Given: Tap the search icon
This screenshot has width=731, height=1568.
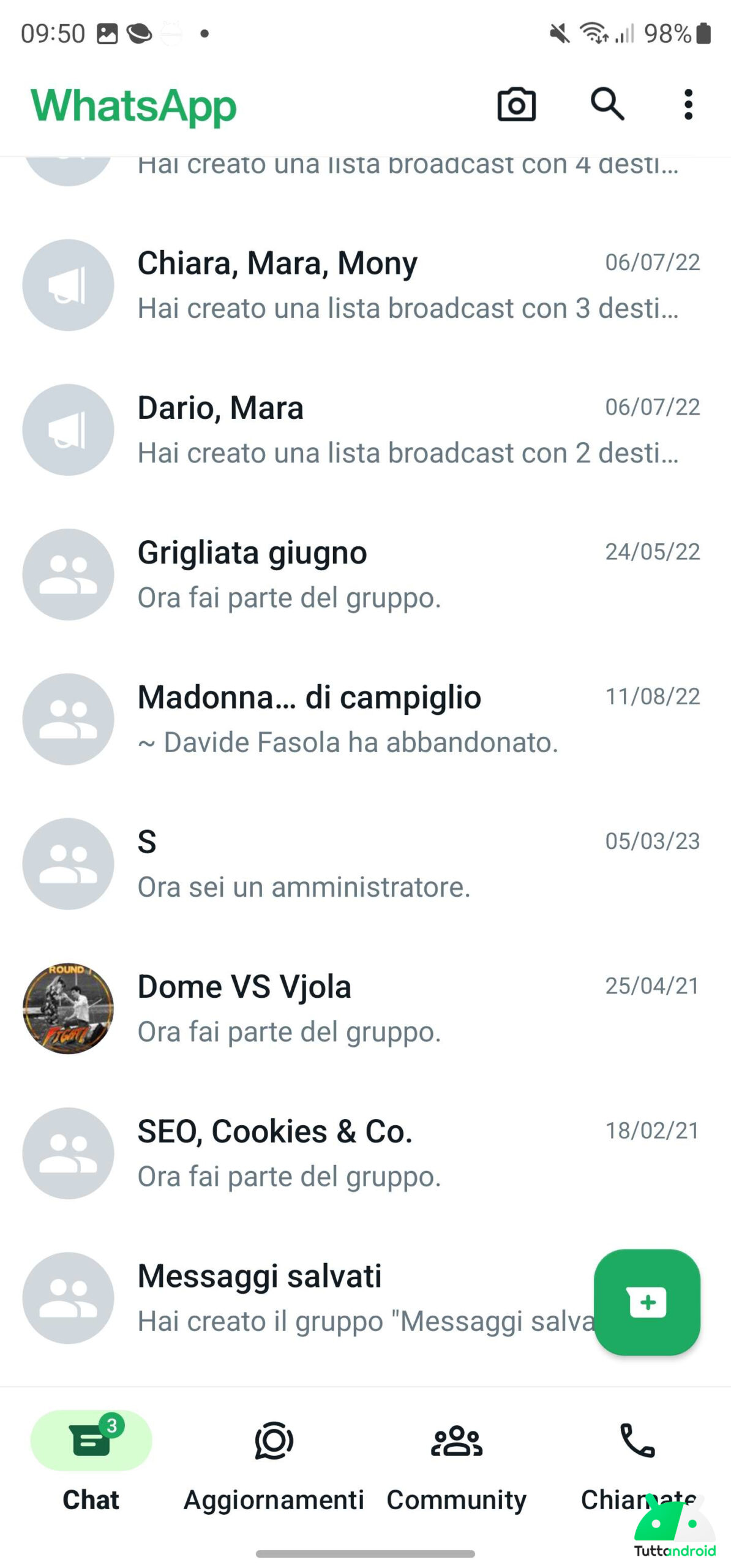Looking at the screenshot, I should (x=607, y=104).
